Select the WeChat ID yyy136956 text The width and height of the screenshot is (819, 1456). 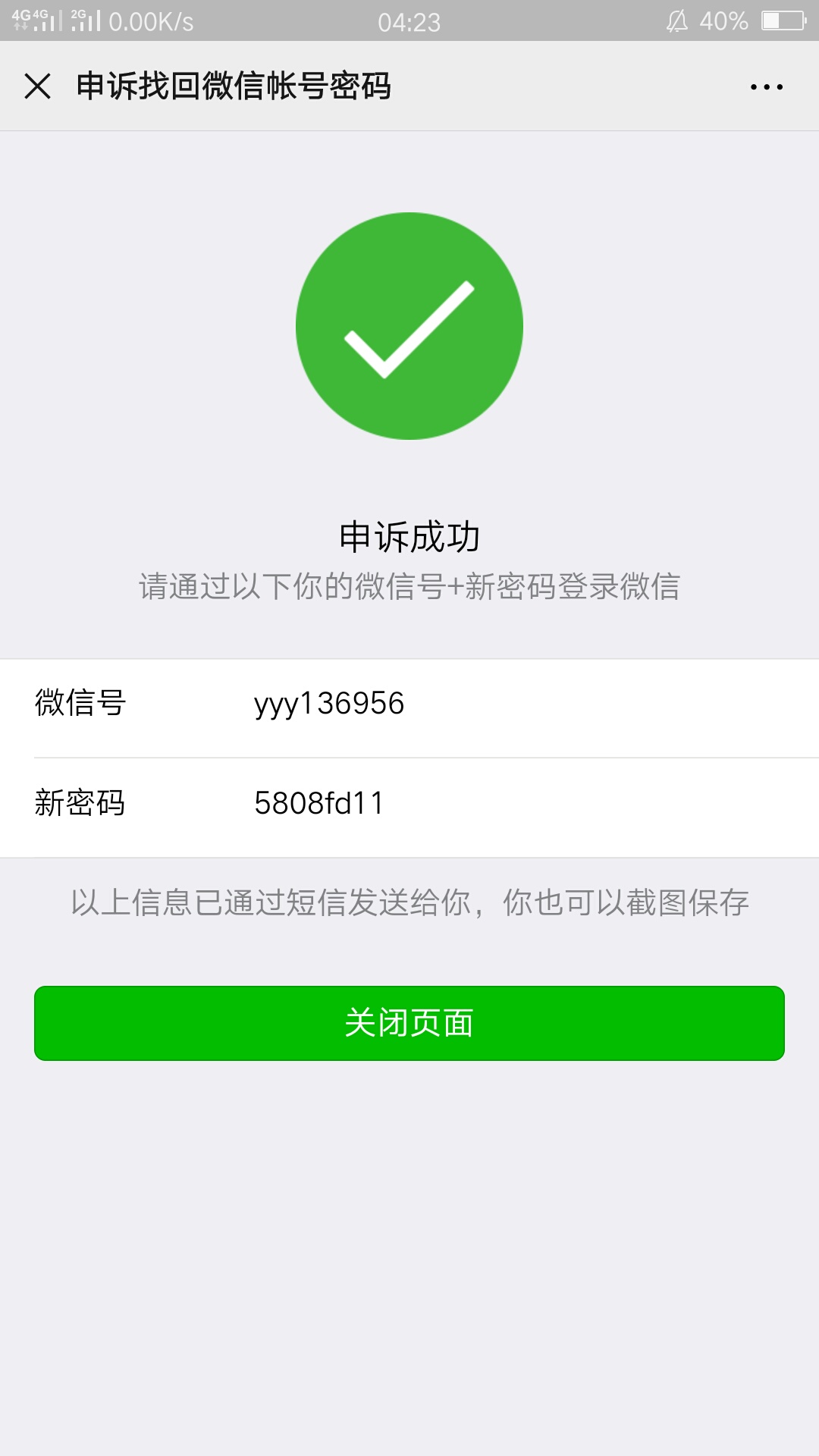pyautogui.click(x=330, y=704)
